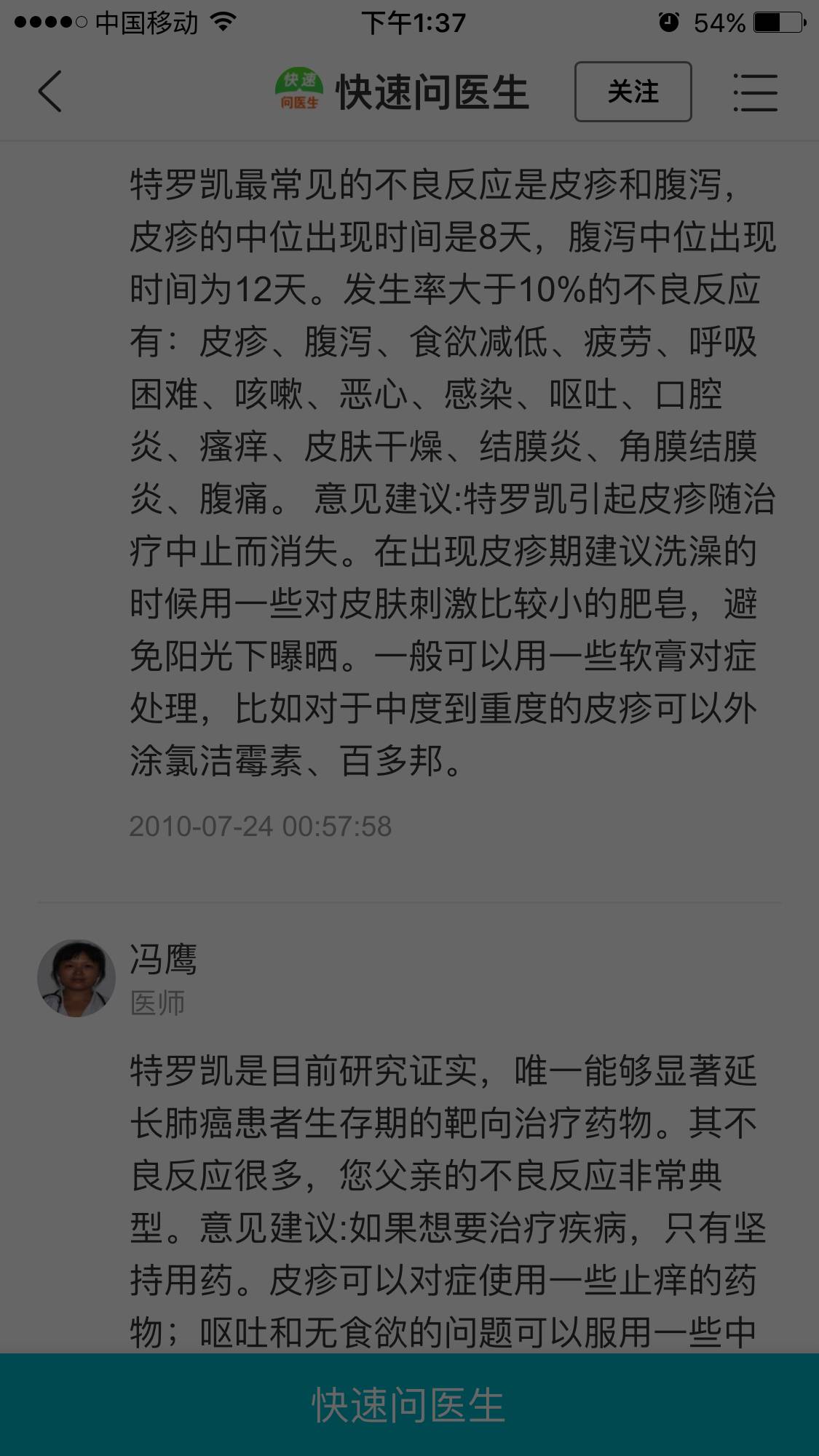This screenshot has height=1456, width=819.
Task: Open doctor 冯鹰's profile photo
Action: 76,978
